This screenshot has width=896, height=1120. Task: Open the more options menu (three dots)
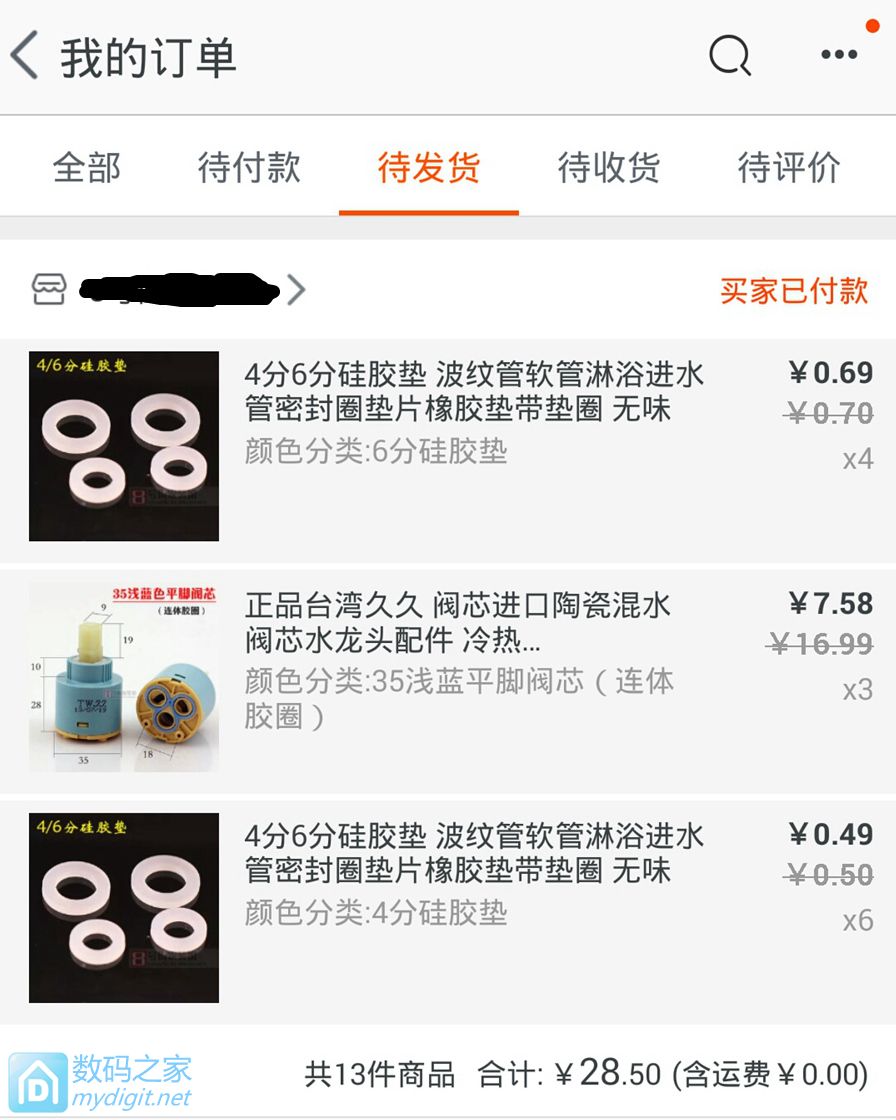click(837, 55)
